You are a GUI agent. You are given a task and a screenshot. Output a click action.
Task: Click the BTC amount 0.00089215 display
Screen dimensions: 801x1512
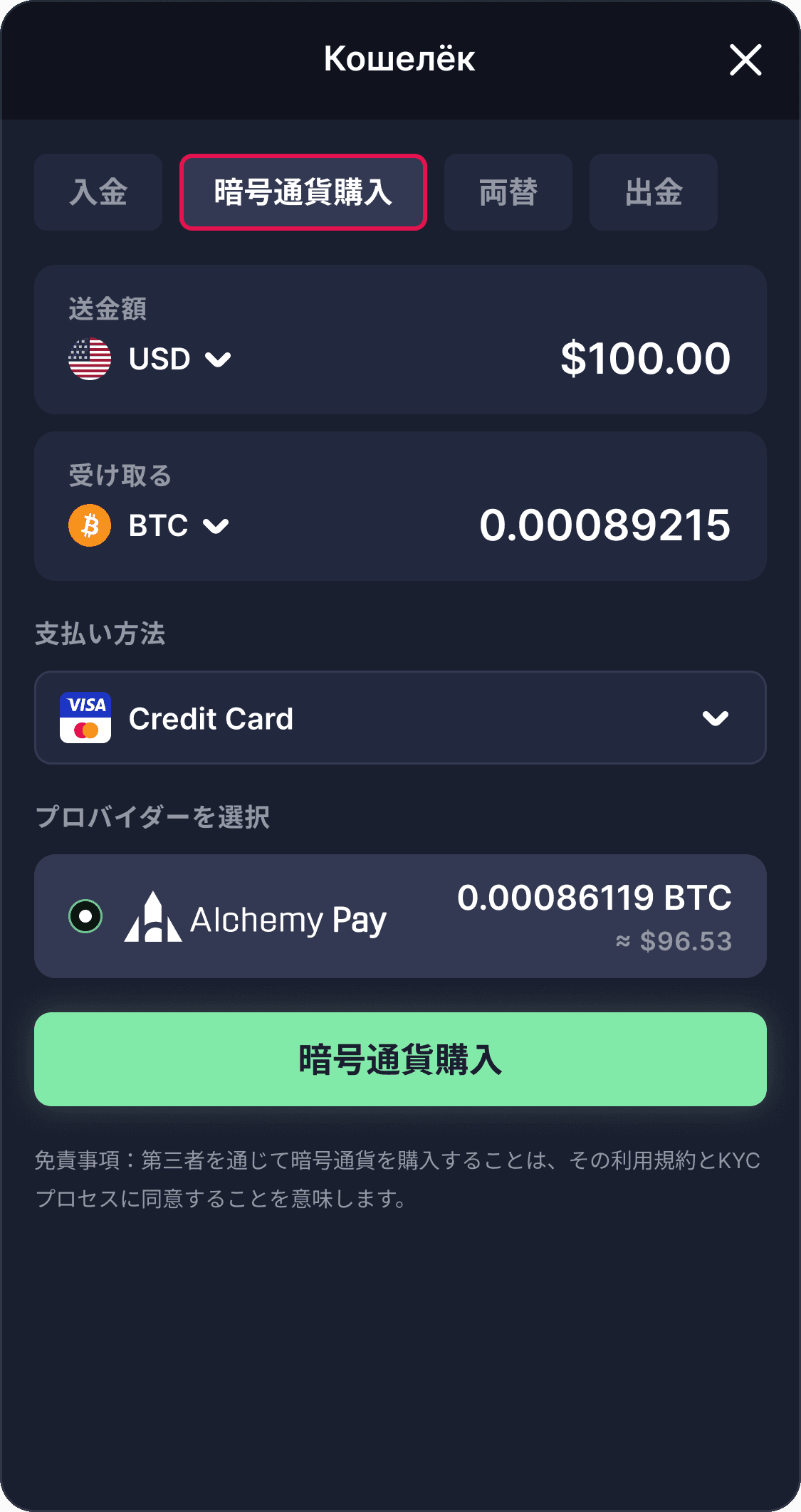[604, 525]
